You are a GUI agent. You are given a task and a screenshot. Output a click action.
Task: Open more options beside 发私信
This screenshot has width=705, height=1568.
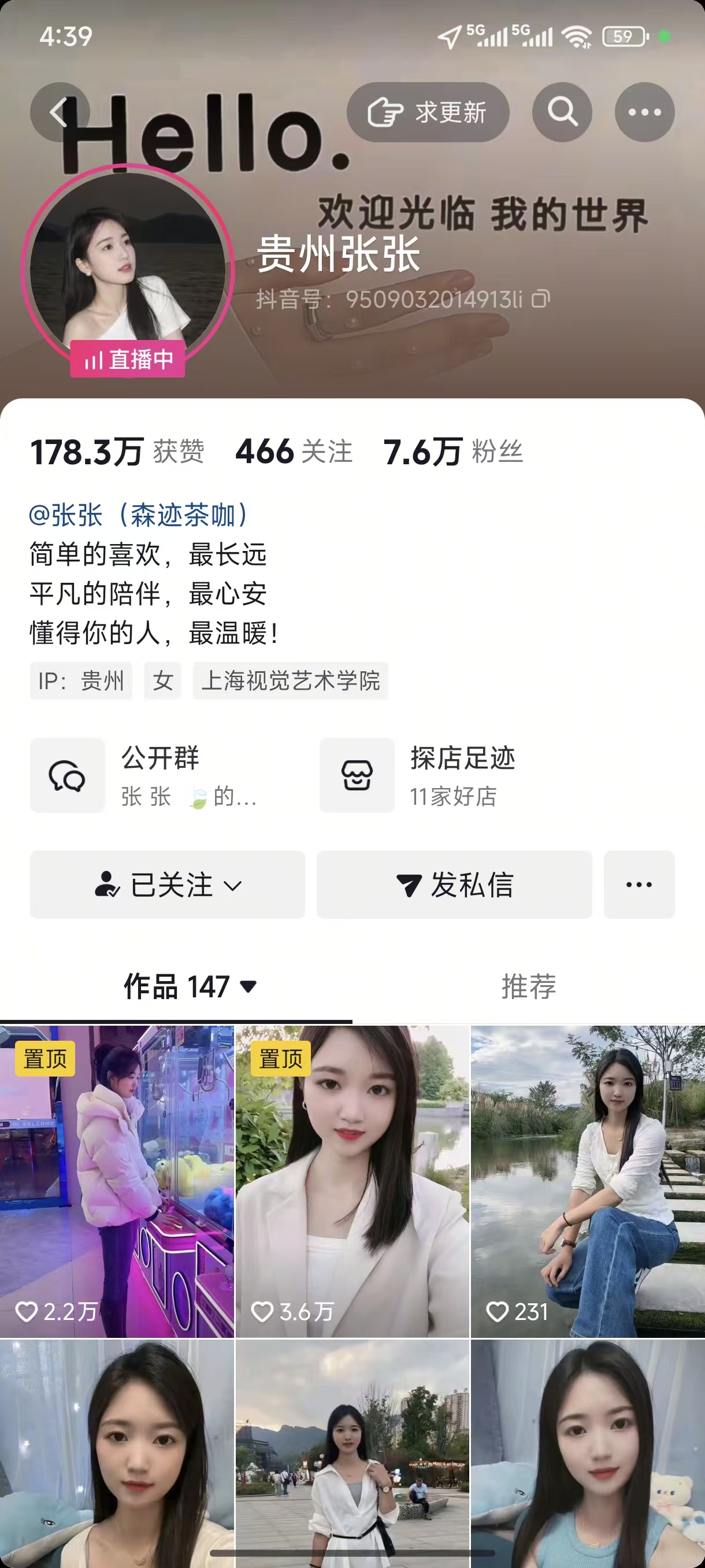(639, 885)
